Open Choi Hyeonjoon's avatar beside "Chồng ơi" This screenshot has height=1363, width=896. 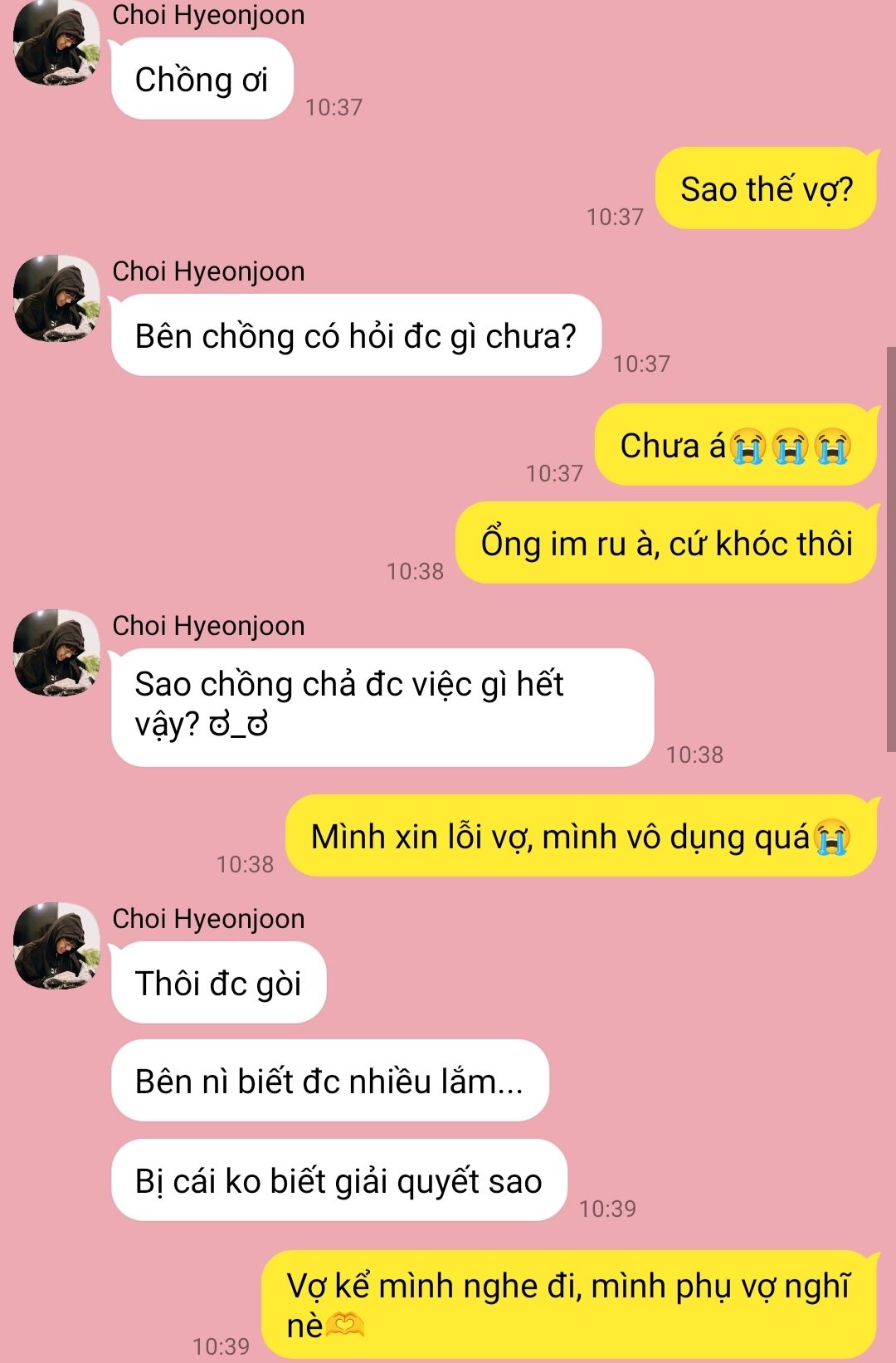click(x=56, y=43)
